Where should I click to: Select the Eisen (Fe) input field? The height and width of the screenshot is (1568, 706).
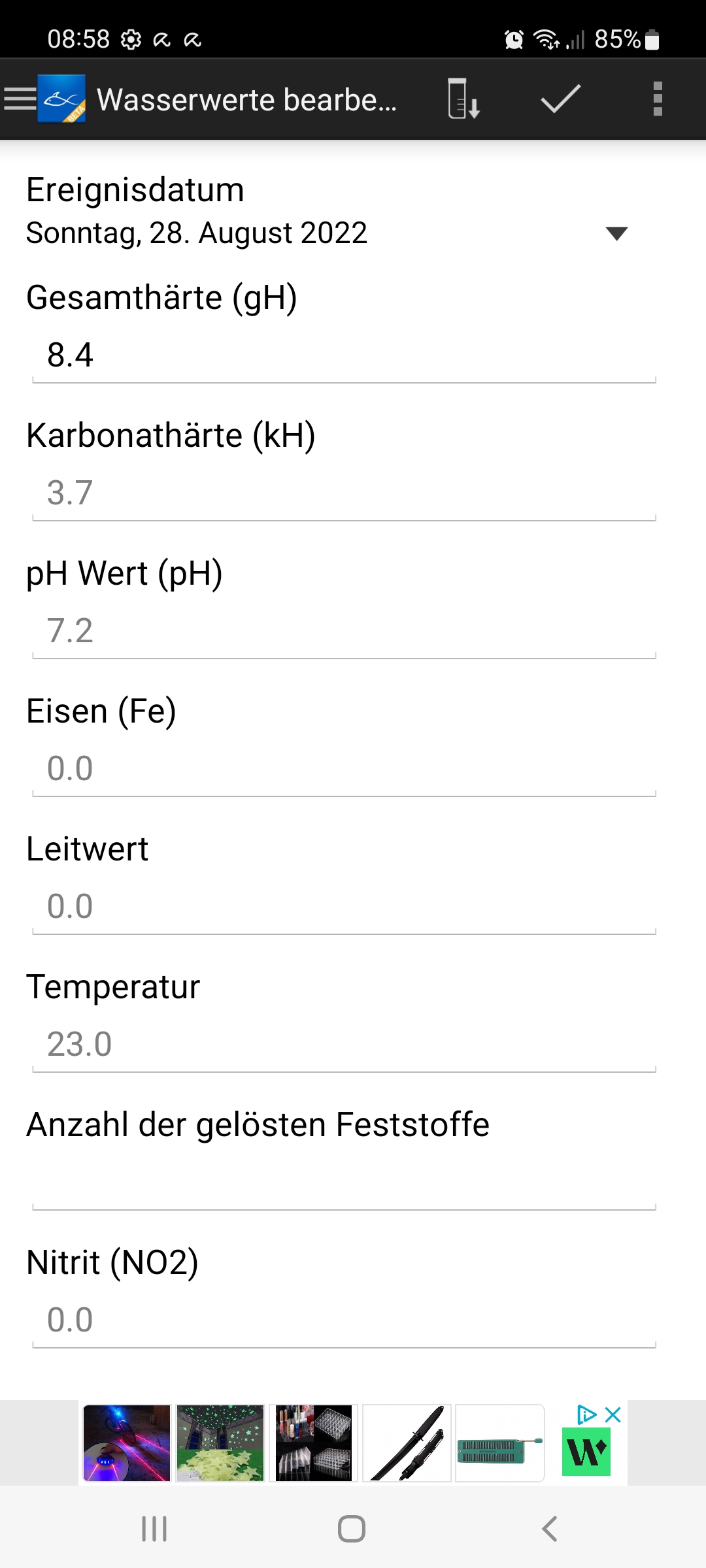pos(344,770)
